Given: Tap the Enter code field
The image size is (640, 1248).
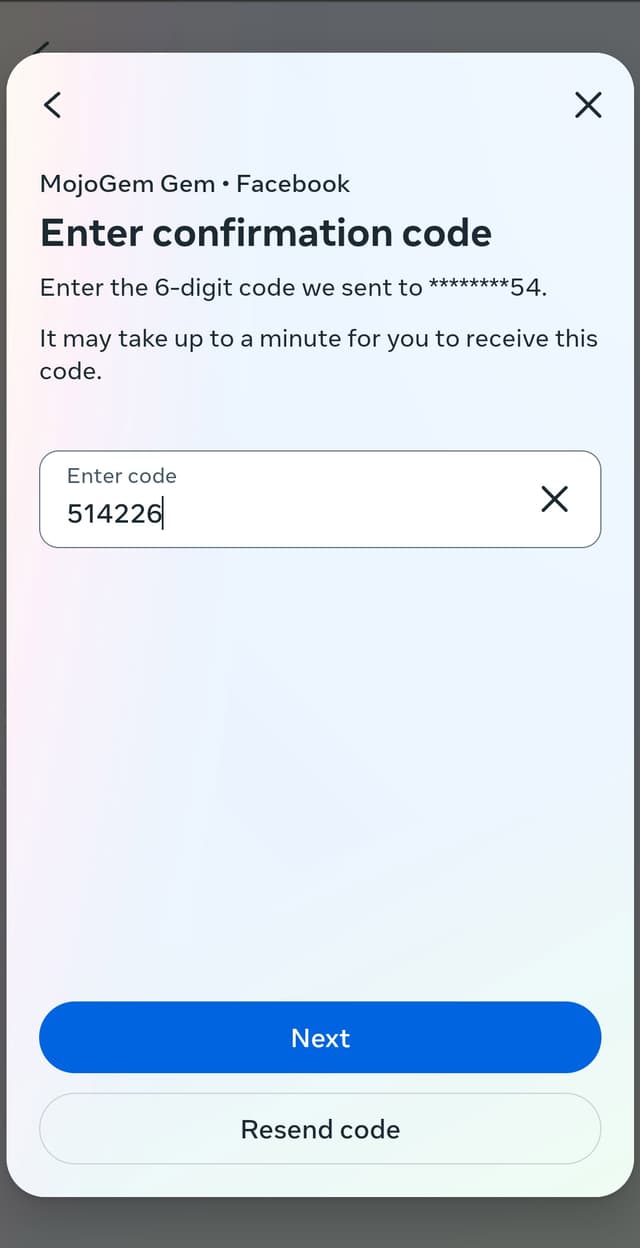Looking at the screenshot, I should 290,500.
